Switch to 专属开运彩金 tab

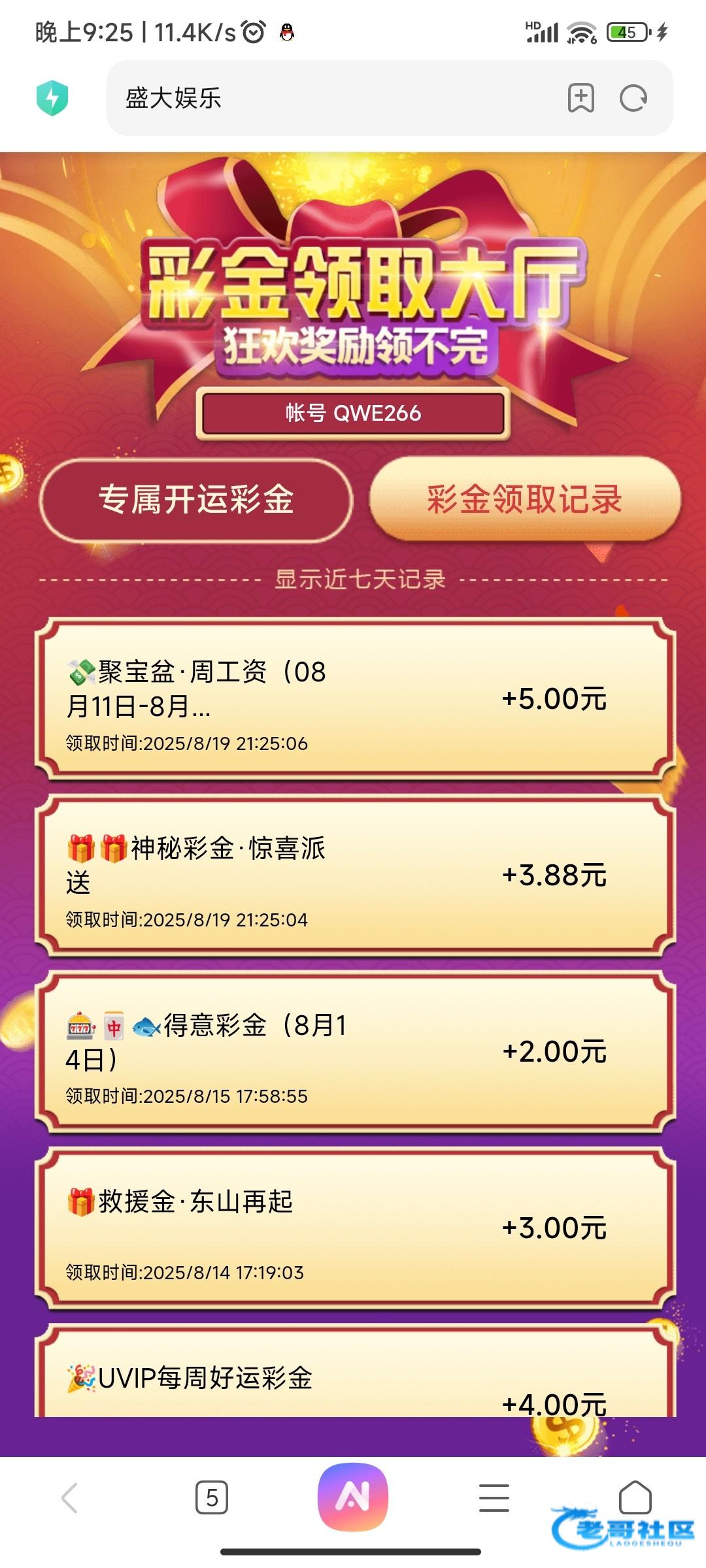click(196, 500)
